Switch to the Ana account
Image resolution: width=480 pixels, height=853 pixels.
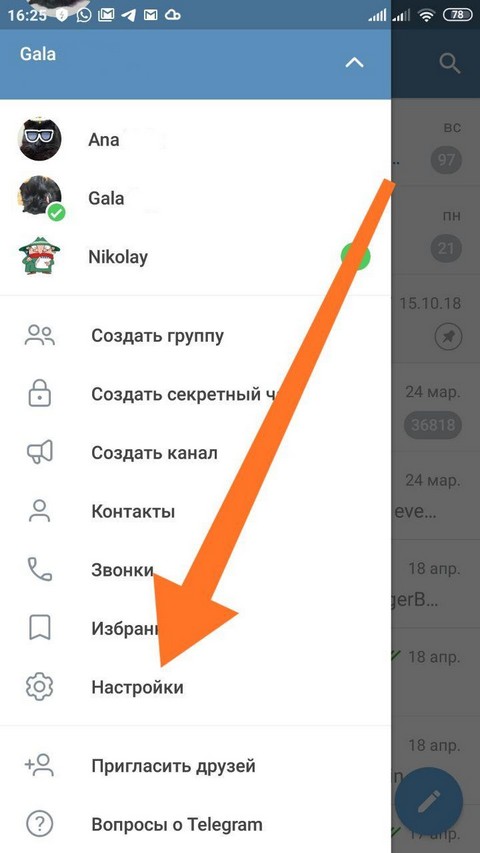coord(195,140)
